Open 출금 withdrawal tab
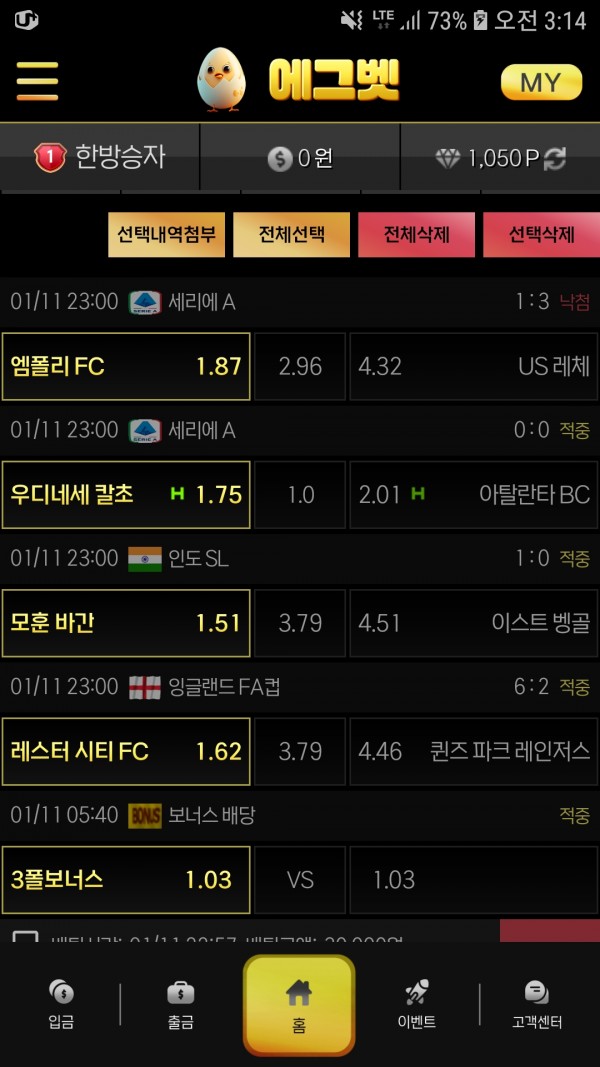Viewport: 600px width, 1067px height. 181,1005
